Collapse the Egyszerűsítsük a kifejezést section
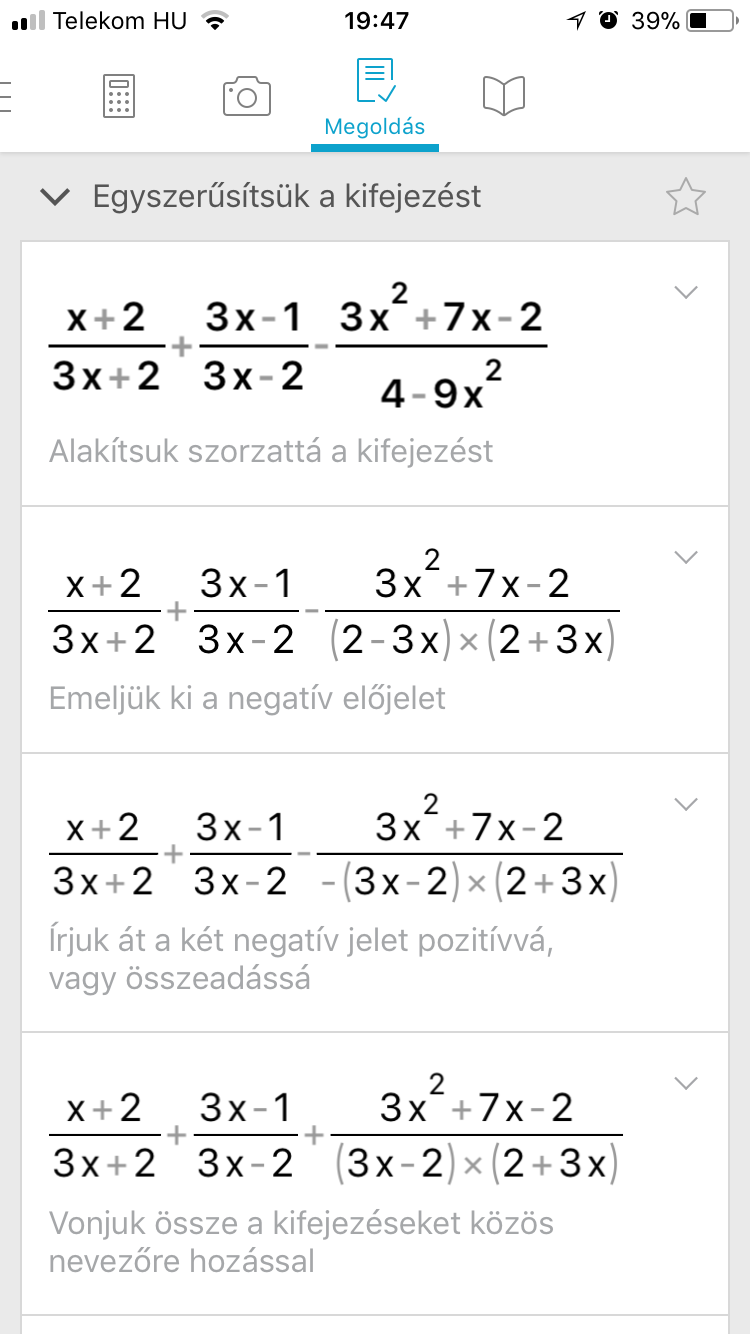Viewport: 750px width, 1334px height. pyautogui.click(x=55, y=197)
